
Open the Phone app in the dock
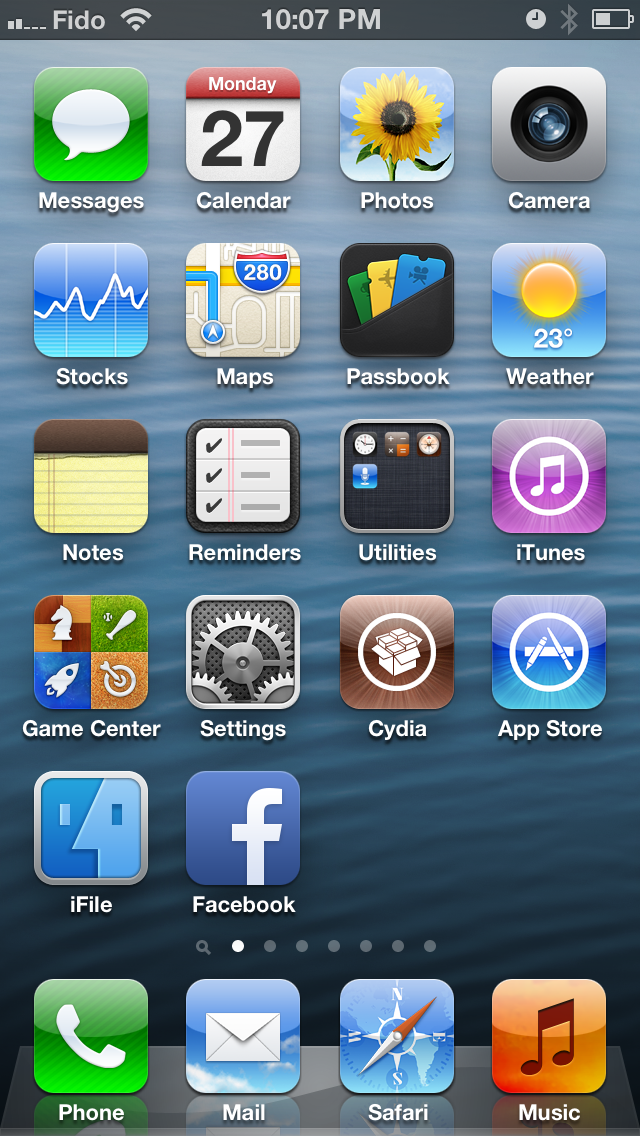(x=91, y=1037)
